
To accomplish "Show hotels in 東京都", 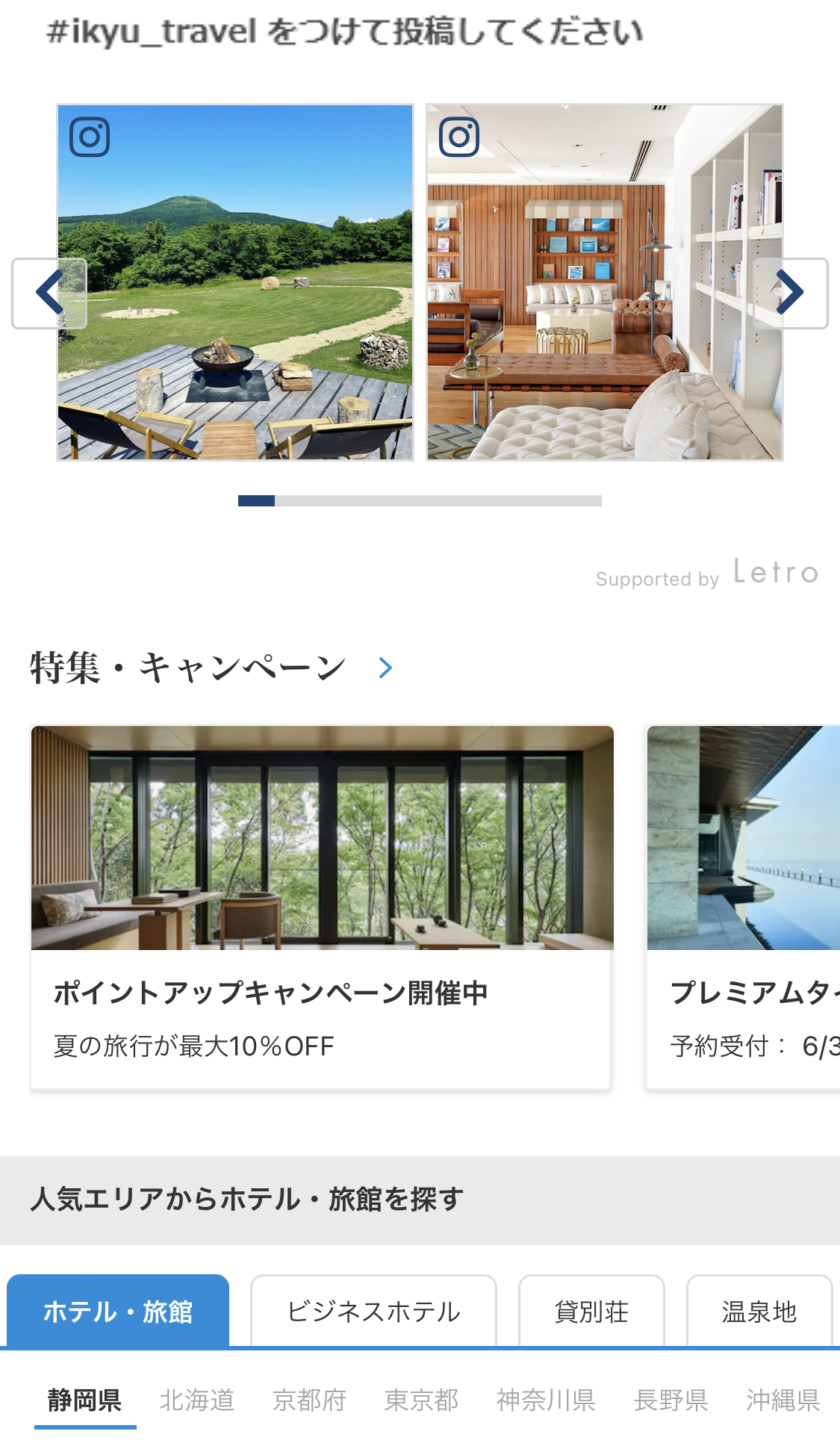I will pyautogui.click(x=421, y=1400).
